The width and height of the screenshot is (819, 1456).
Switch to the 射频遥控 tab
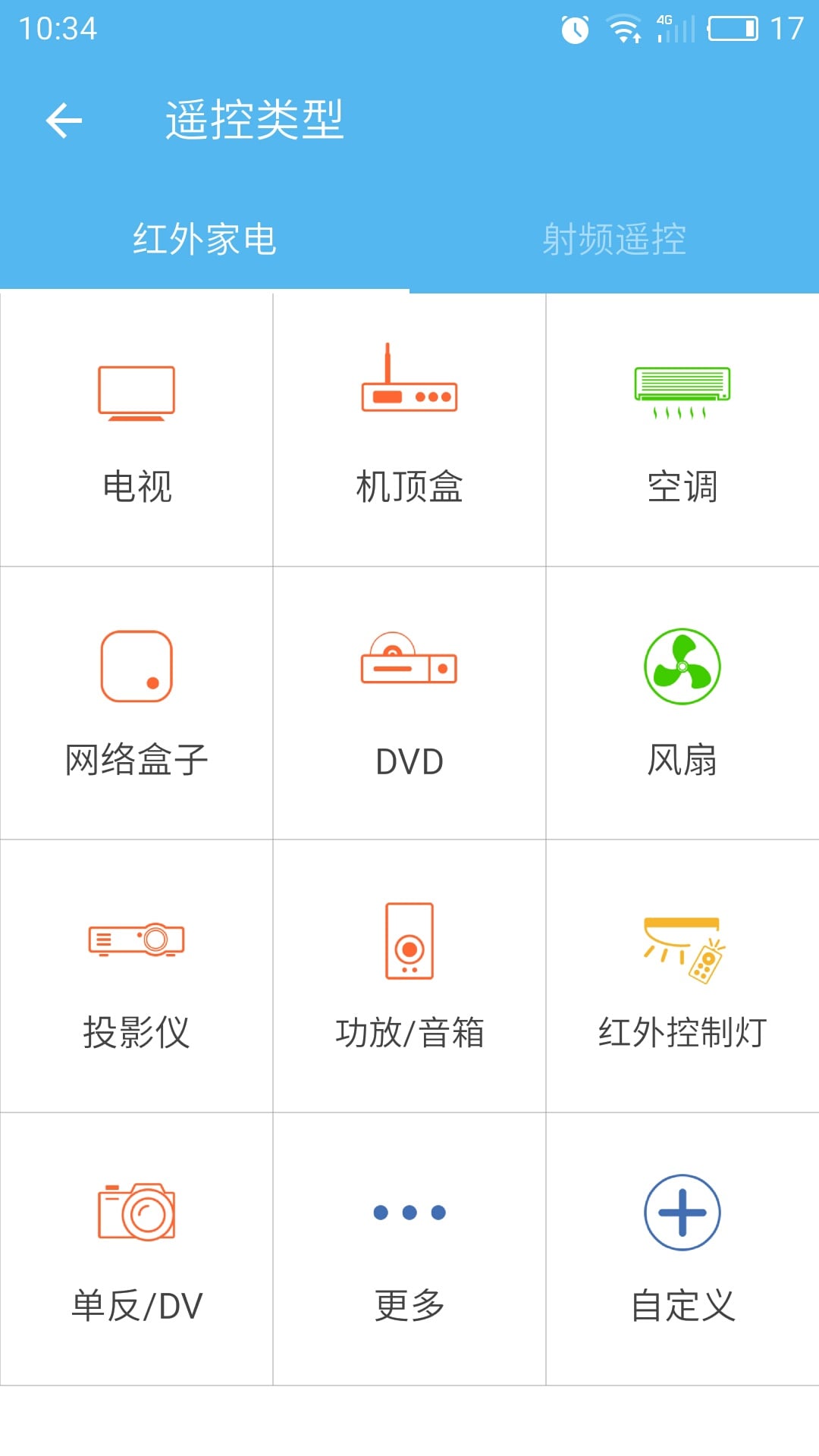(x=614, y=240)
